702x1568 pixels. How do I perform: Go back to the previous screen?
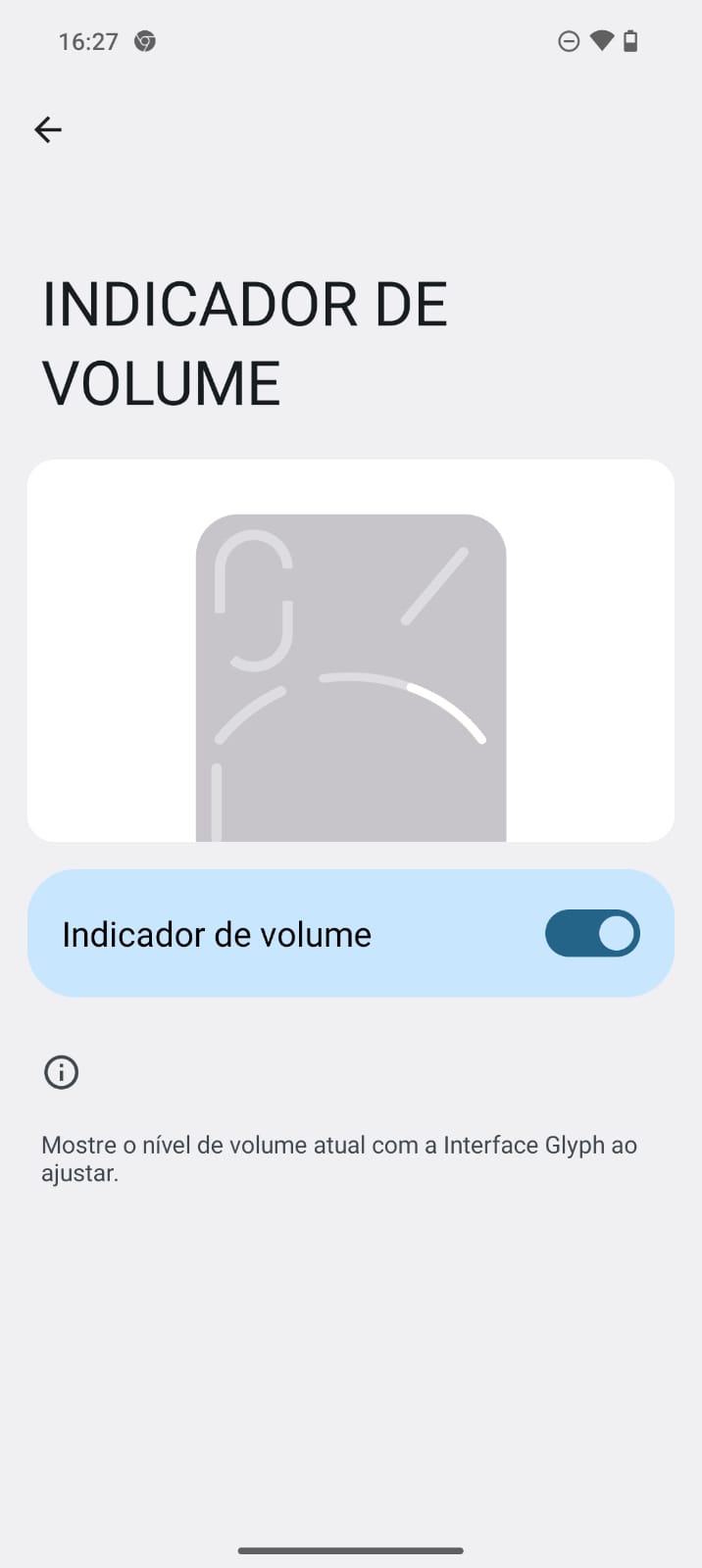pyautogui.click(x=48, y=129)
